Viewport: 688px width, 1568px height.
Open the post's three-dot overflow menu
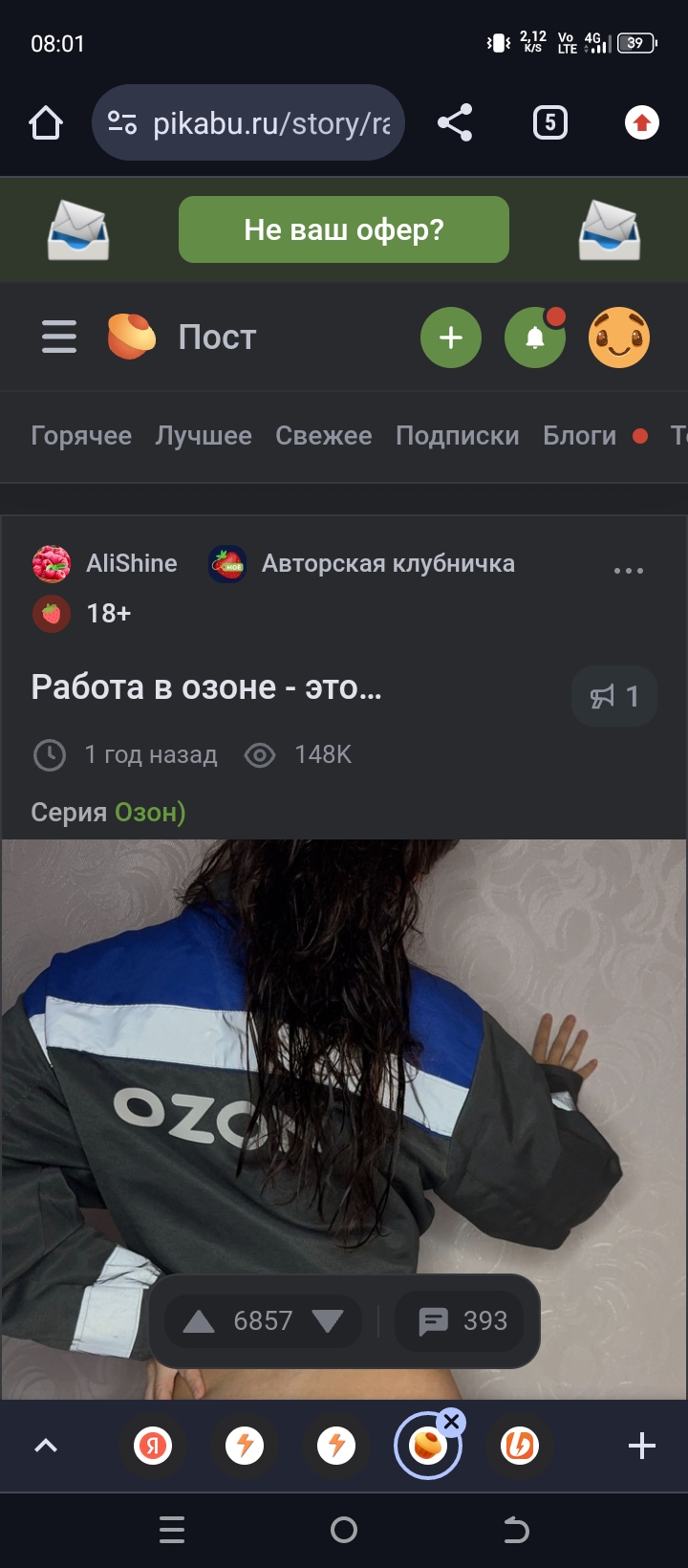(629, 571)
